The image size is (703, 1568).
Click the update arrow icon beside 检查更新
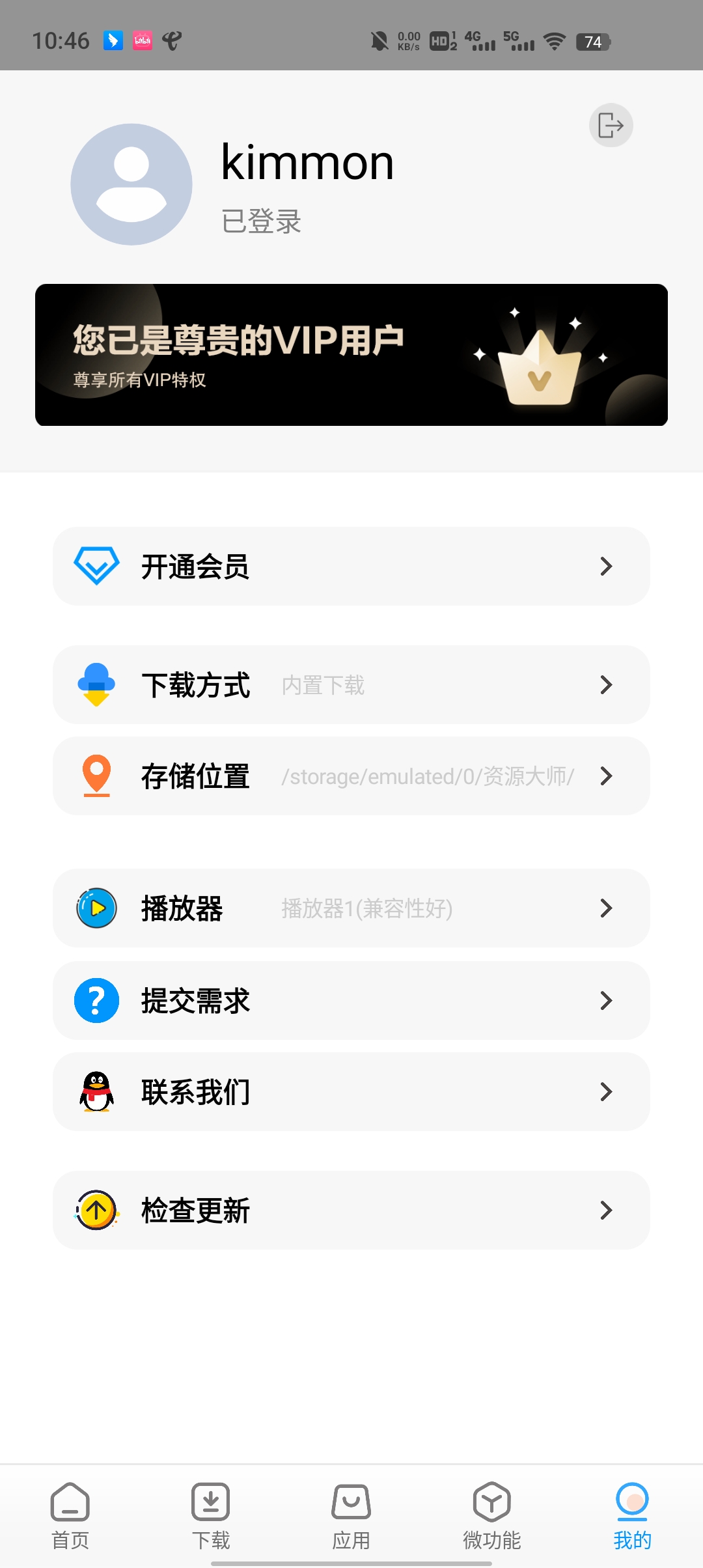point(95,1210)
